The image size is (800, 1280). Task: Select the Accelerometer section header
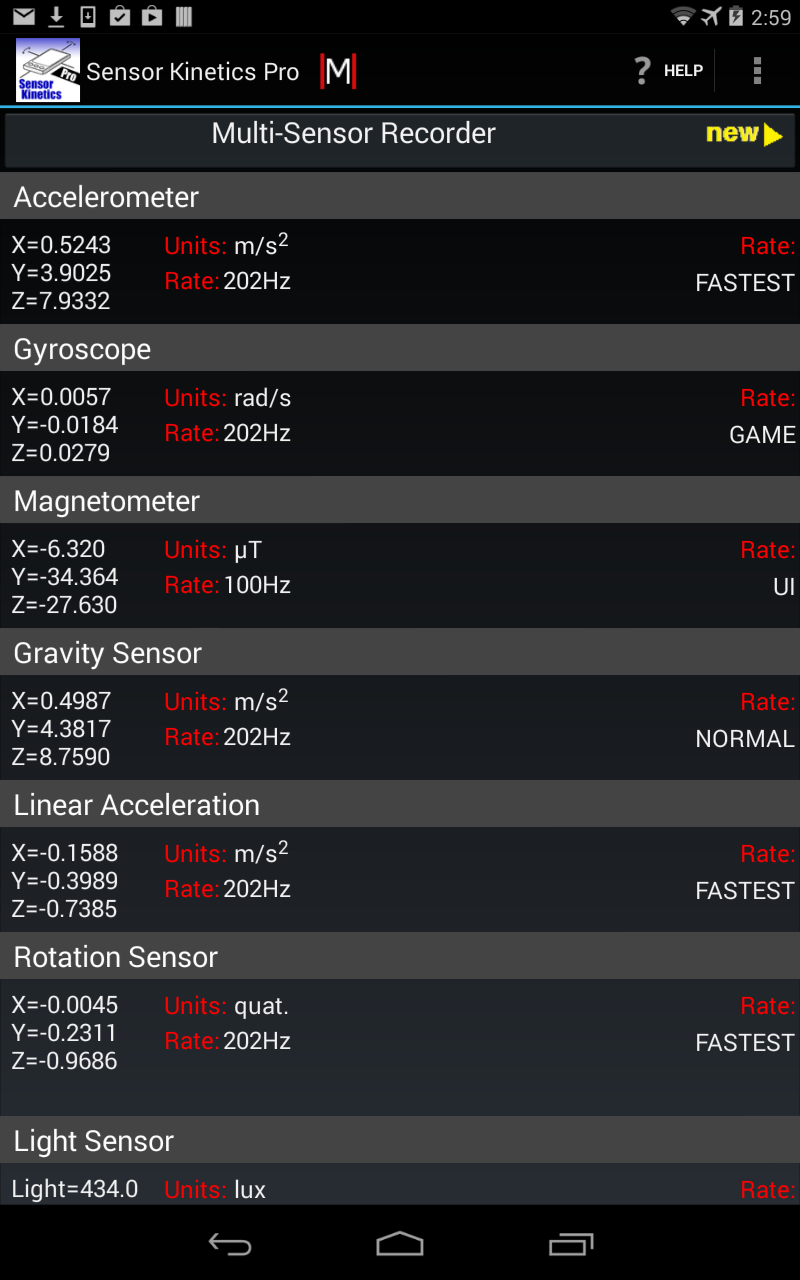tap(400, 197)
